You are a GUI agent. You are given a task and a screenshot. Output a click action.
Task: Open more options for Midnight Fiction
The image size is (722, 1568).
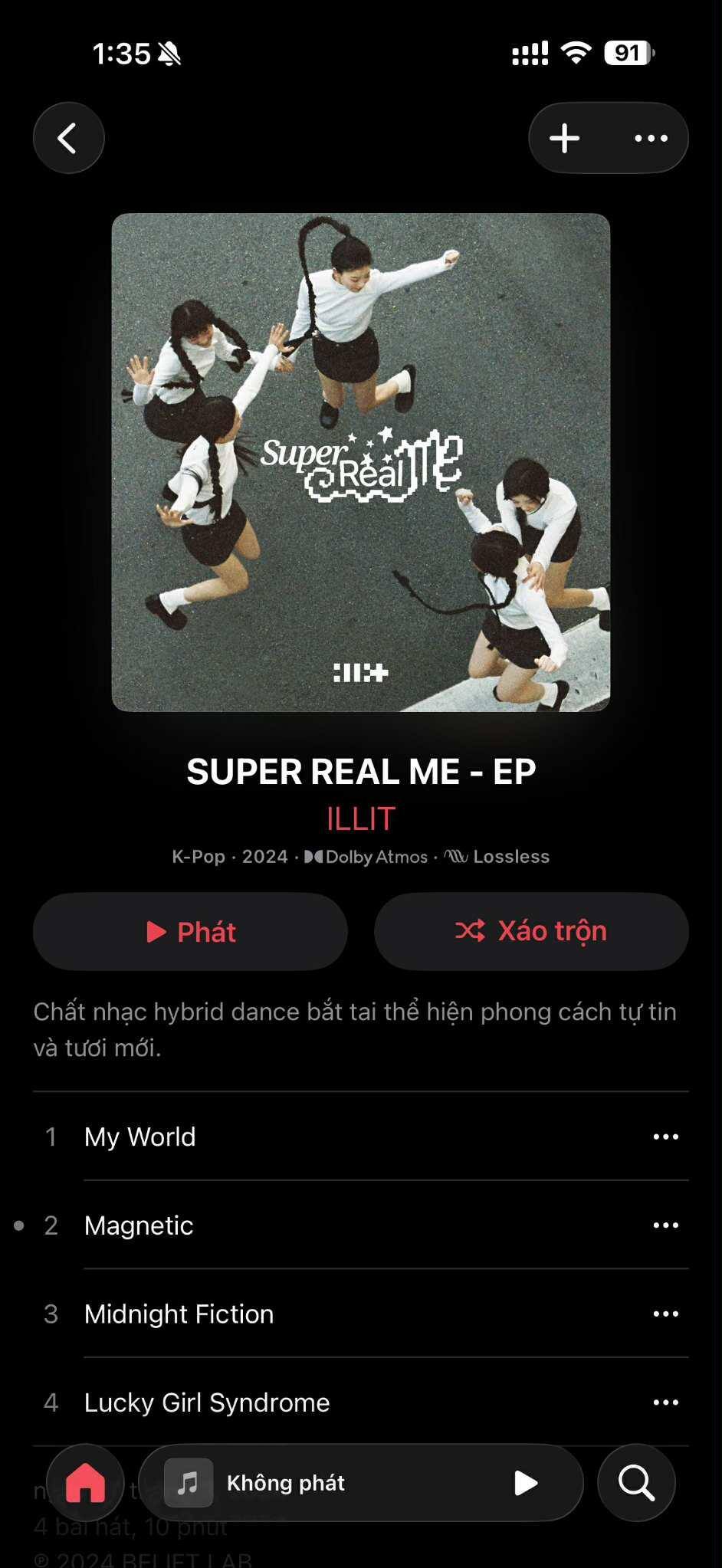click(x=665, y=1314)
